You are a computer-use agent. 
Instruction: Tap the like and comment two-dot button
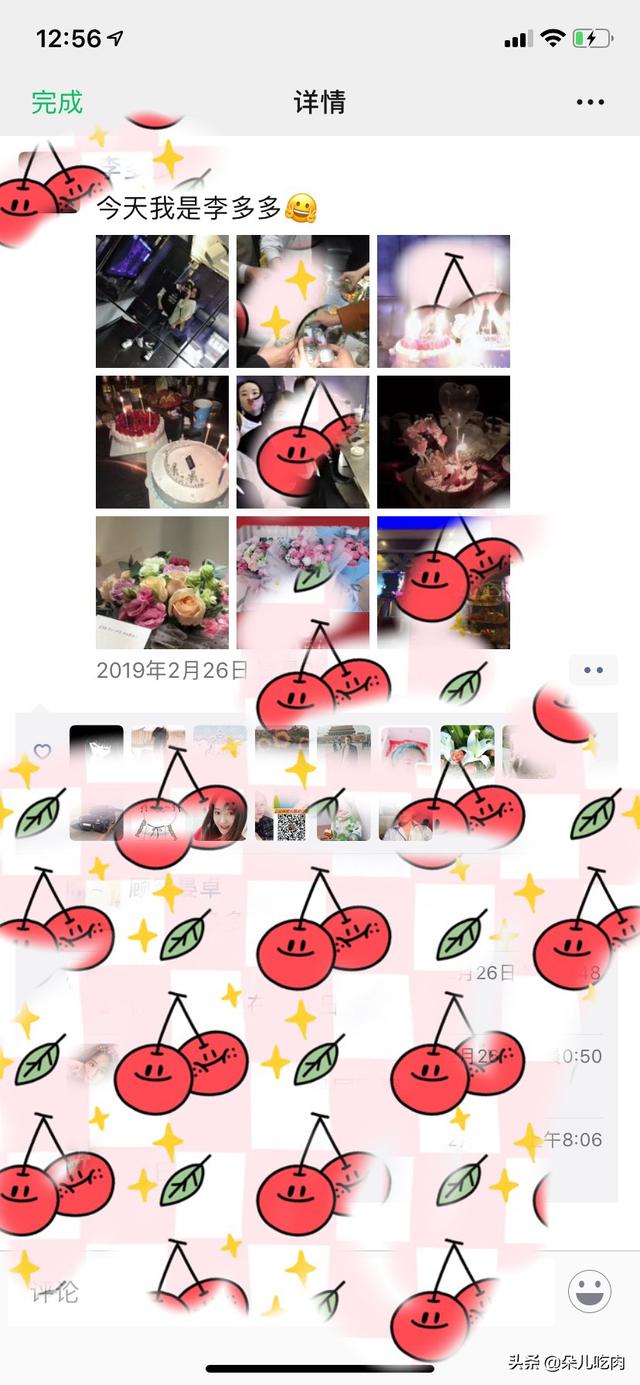click(593, 670)
